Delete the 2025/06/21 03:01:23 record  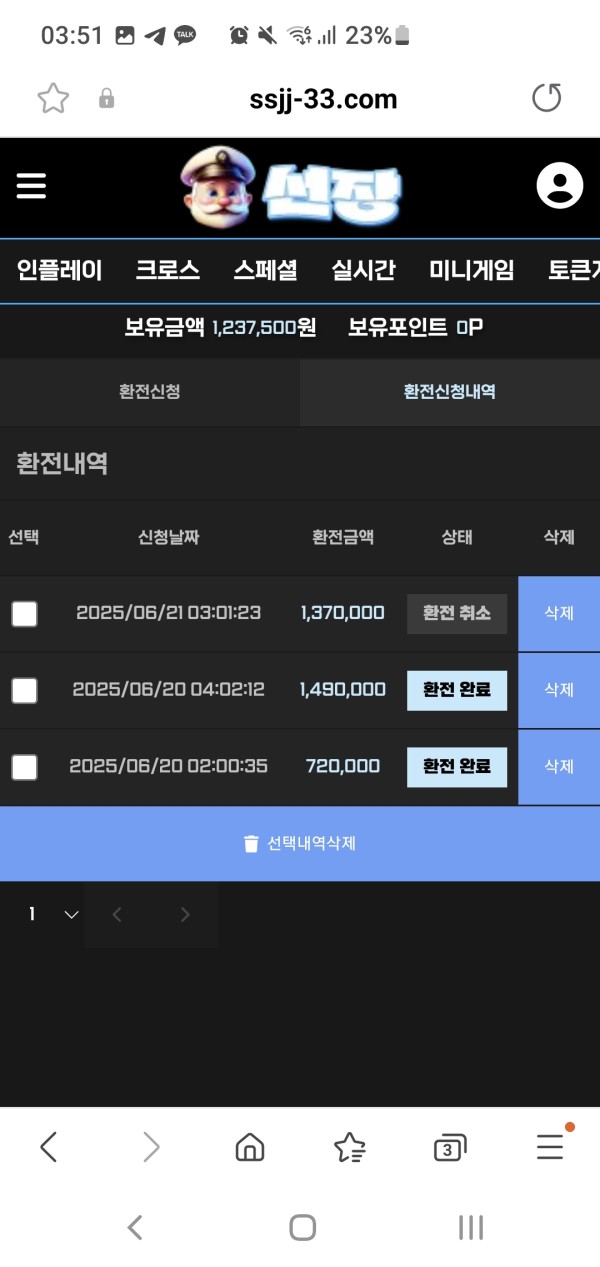[x=558, y=614]
